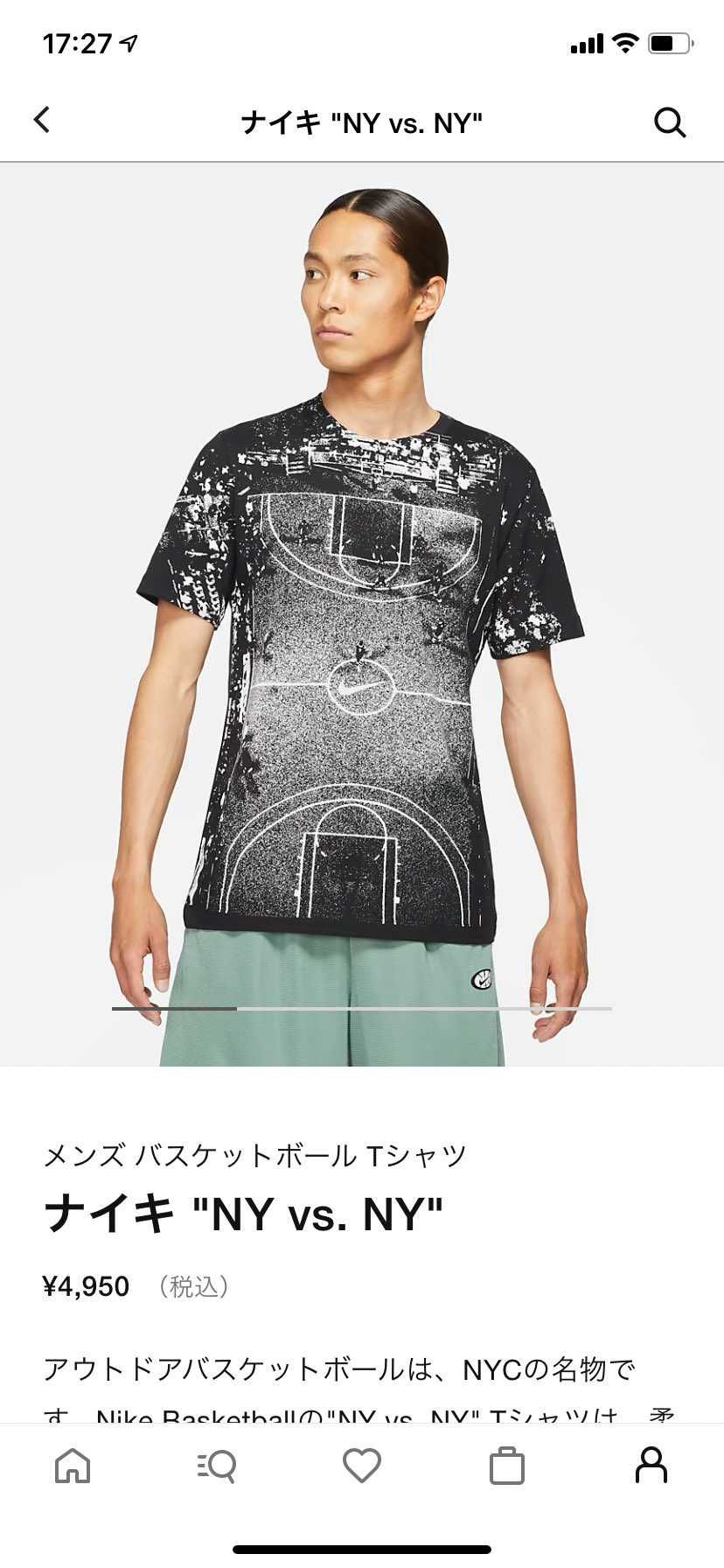
Task: Open the product title ナイキ NY vs. NY link
Action: [245, 1215]
